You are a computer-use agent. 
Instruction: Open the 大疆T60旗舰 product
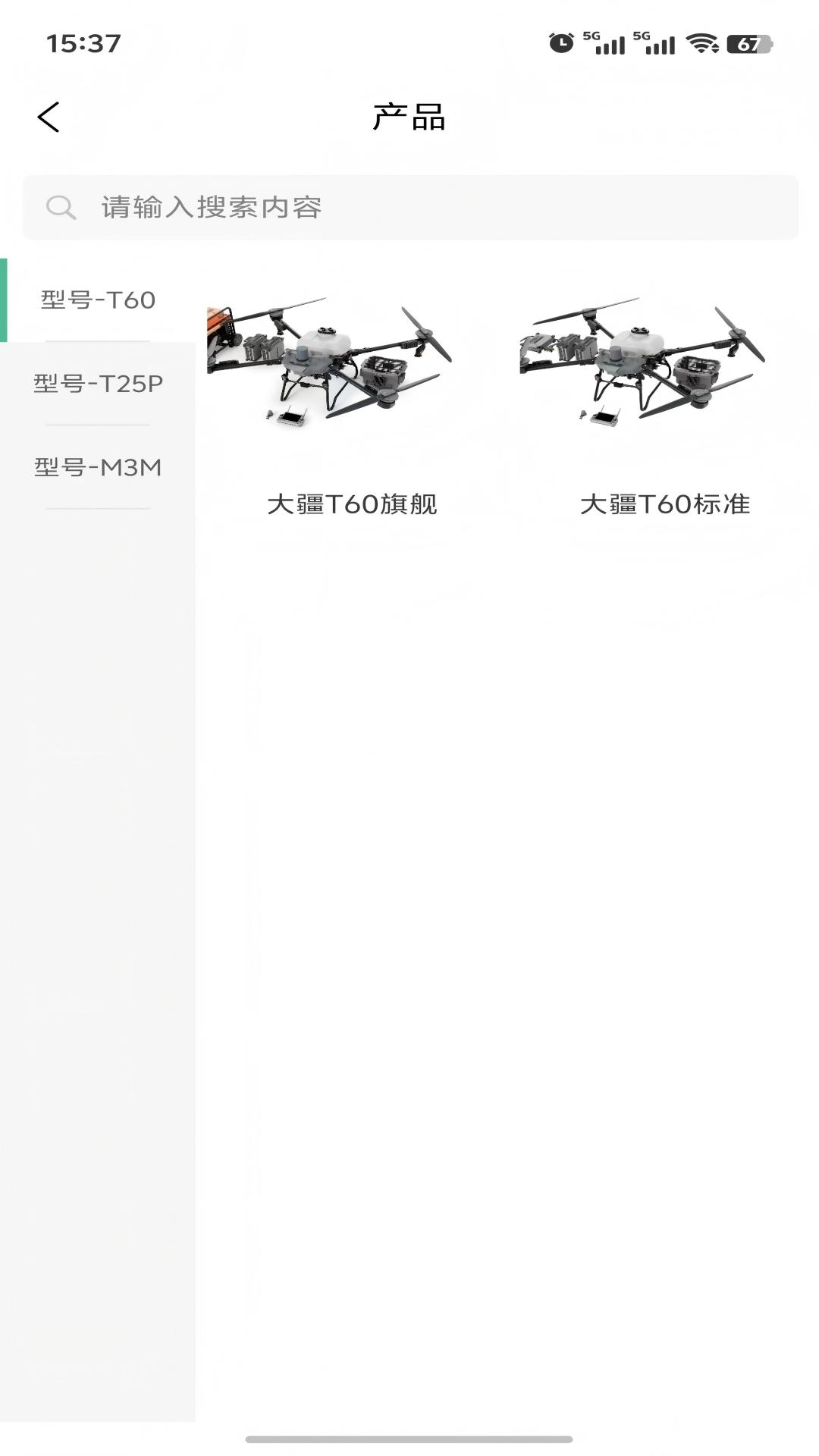click(x=354, y=504)
